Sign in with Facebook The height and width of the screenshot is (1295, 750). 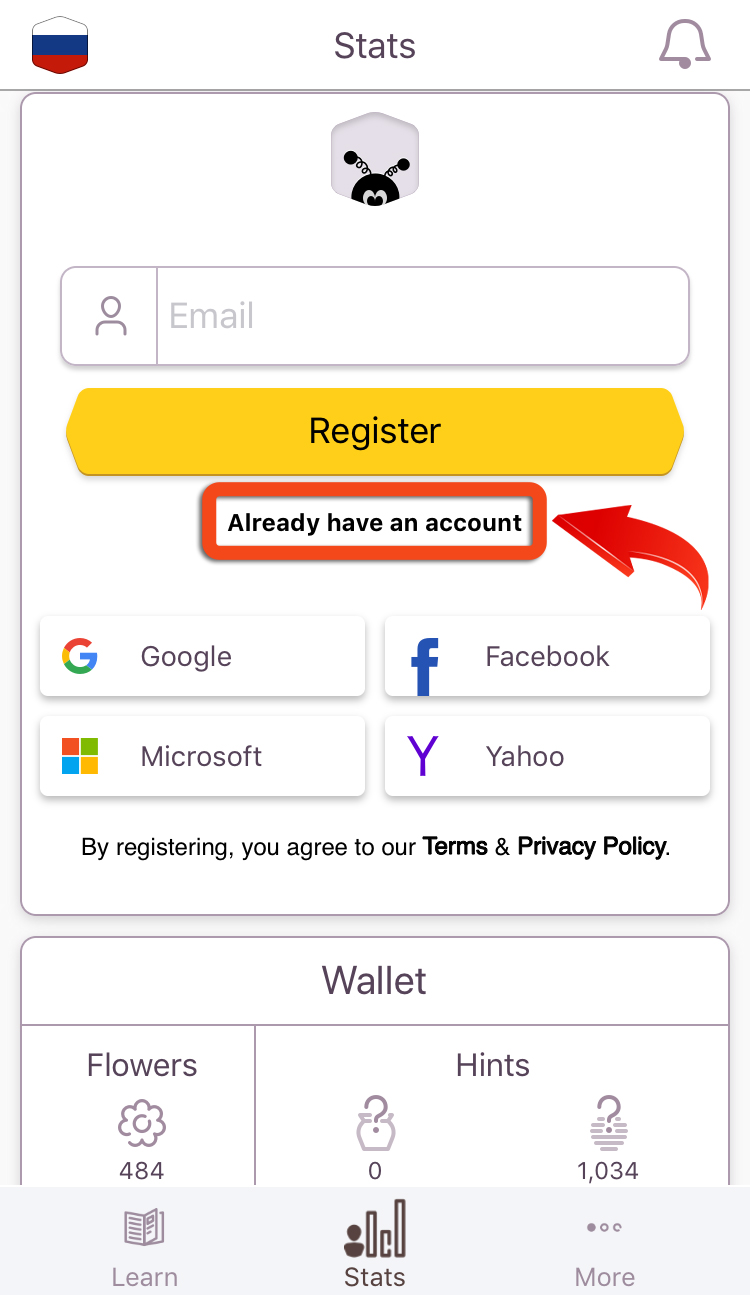547,656
